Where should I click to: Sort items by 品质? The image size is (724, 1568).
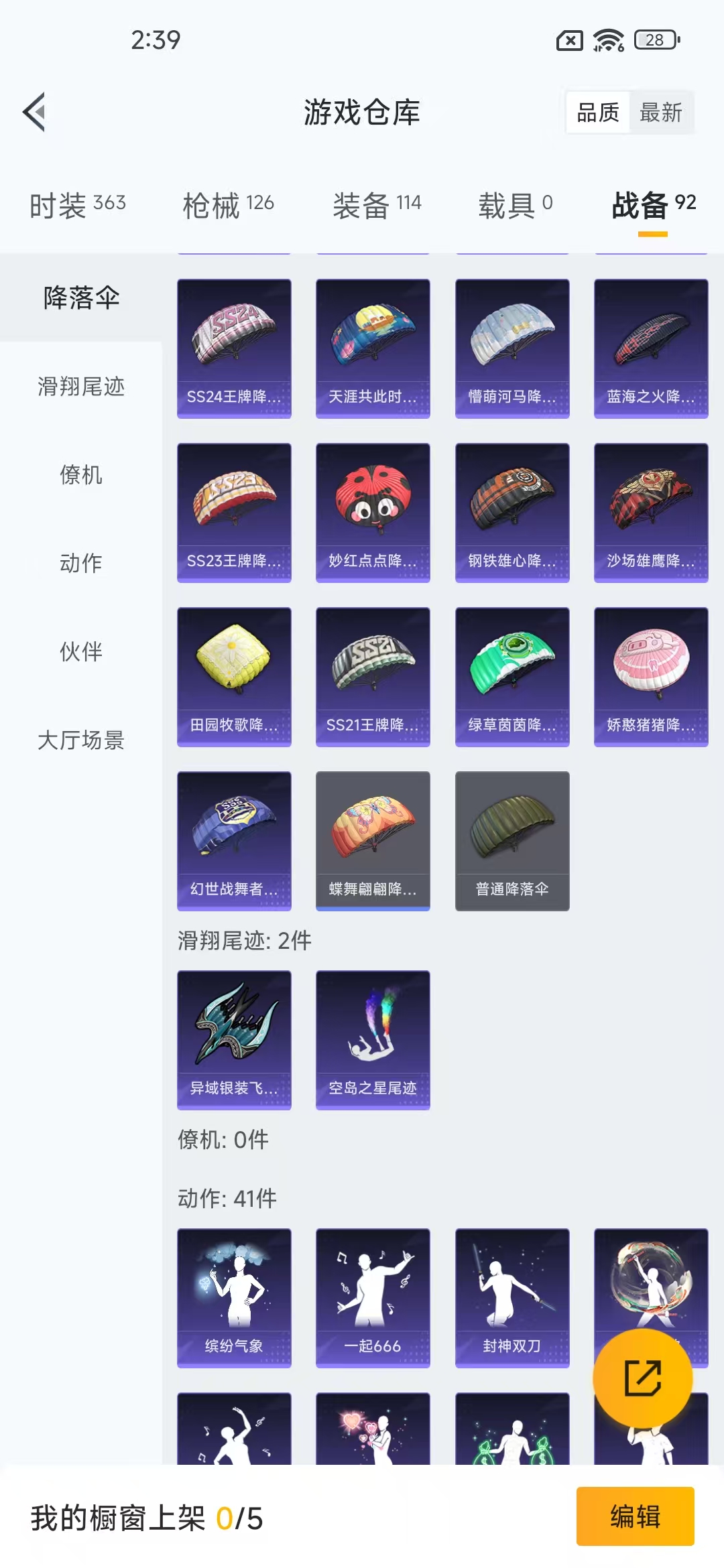(x=598, y=113)
